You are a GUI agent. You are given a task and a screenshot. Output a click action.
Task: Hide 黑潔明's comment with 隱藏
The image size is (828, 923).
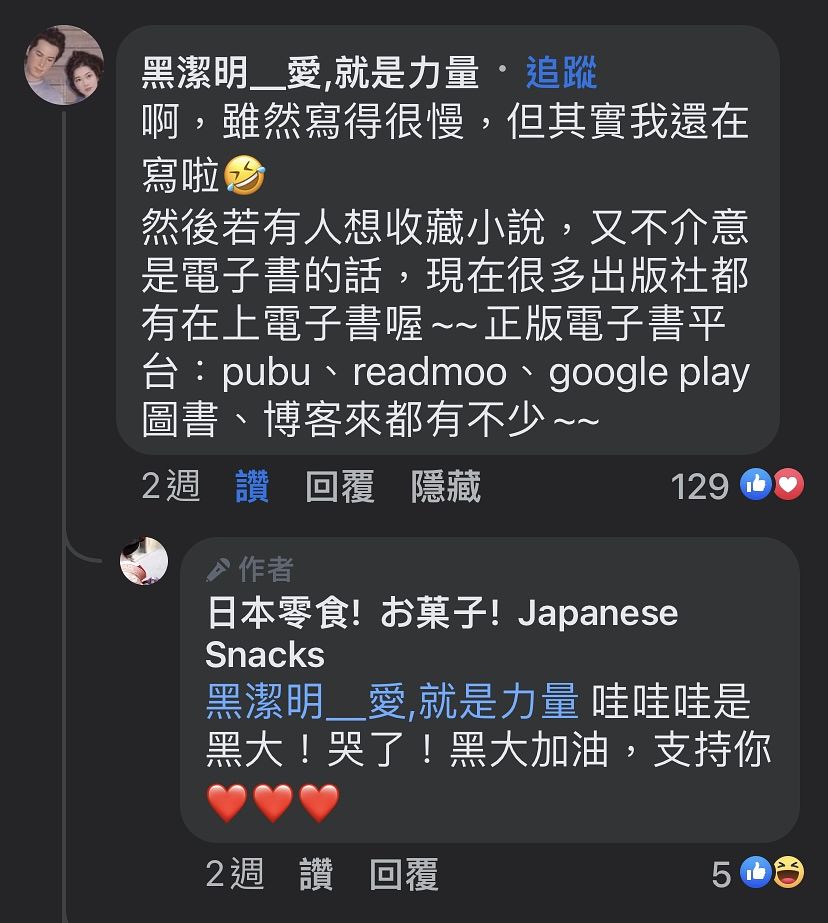(445, 486)
